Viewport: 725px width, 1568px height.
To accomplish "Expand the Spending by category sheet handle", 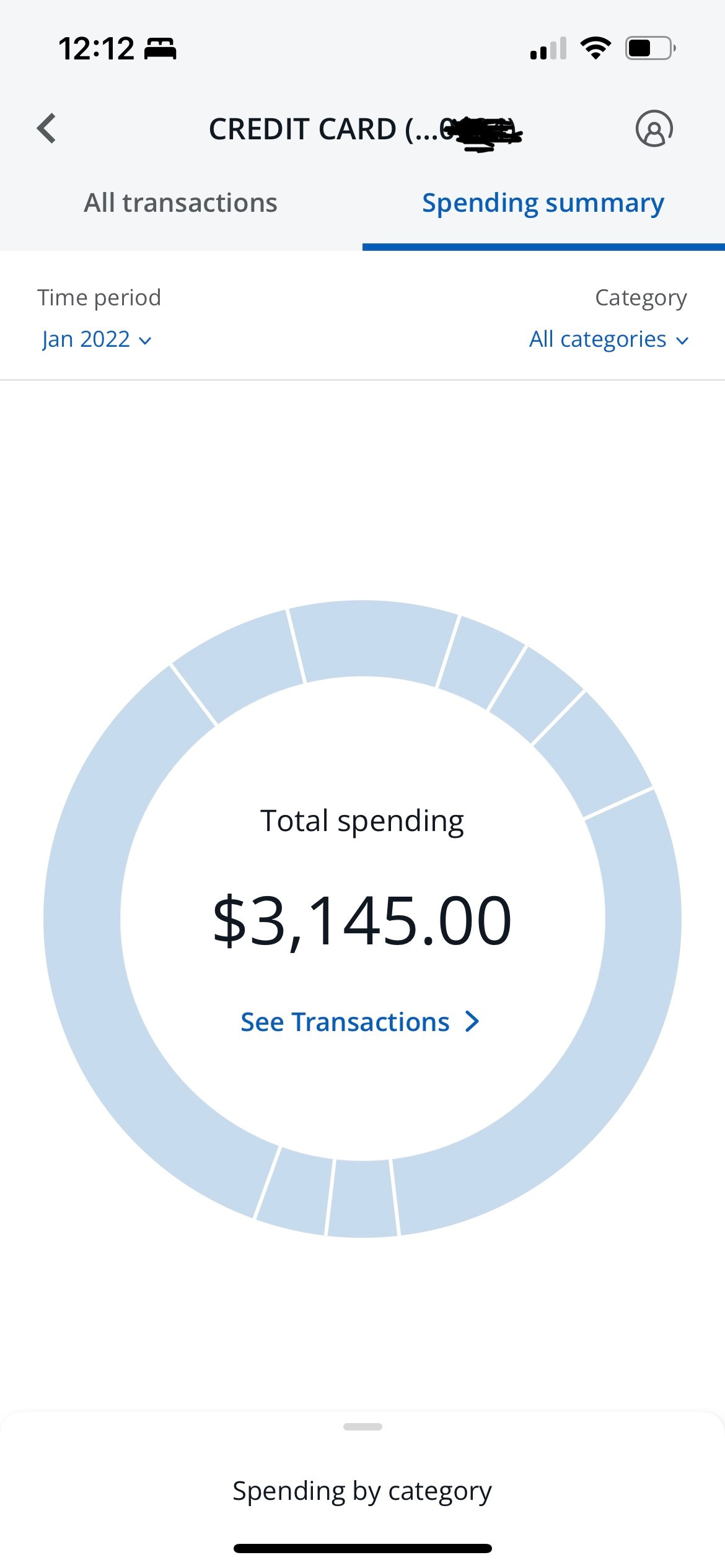I will pos(362,1426).
